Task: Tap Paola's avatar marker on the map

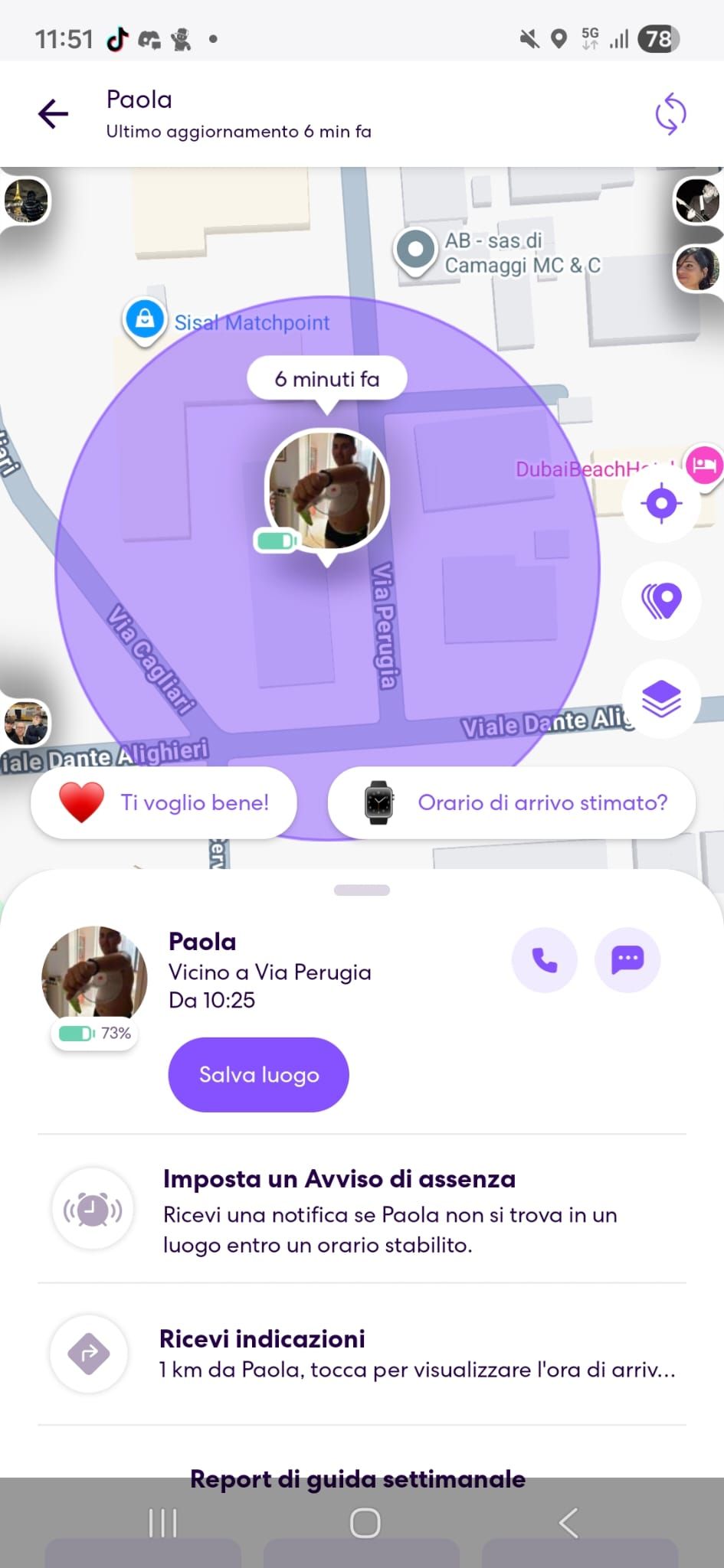Action: [x=327, y=491]
